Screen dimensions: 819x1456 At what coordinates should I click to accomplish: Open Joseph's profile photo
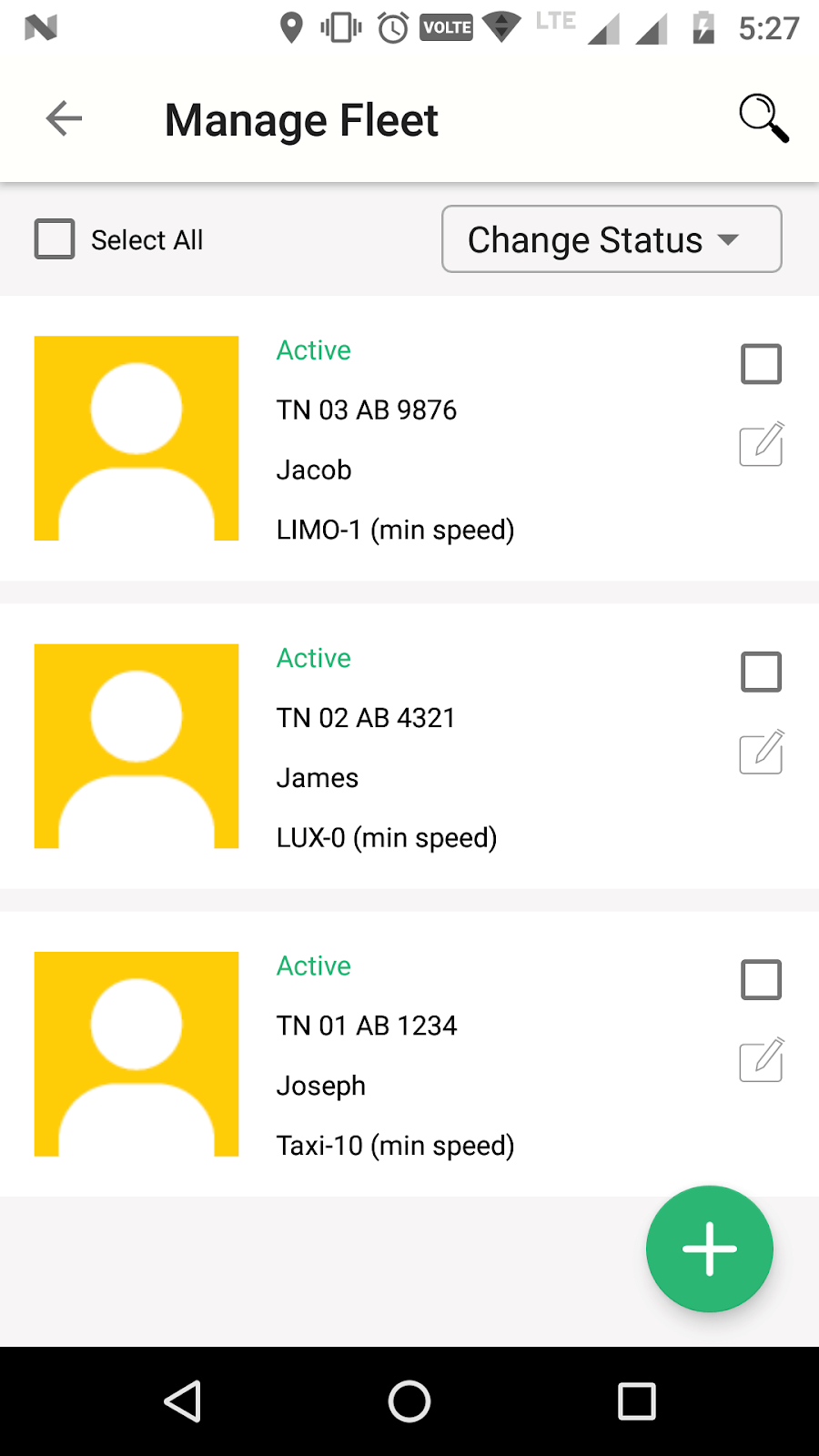tap(136, 1054)
